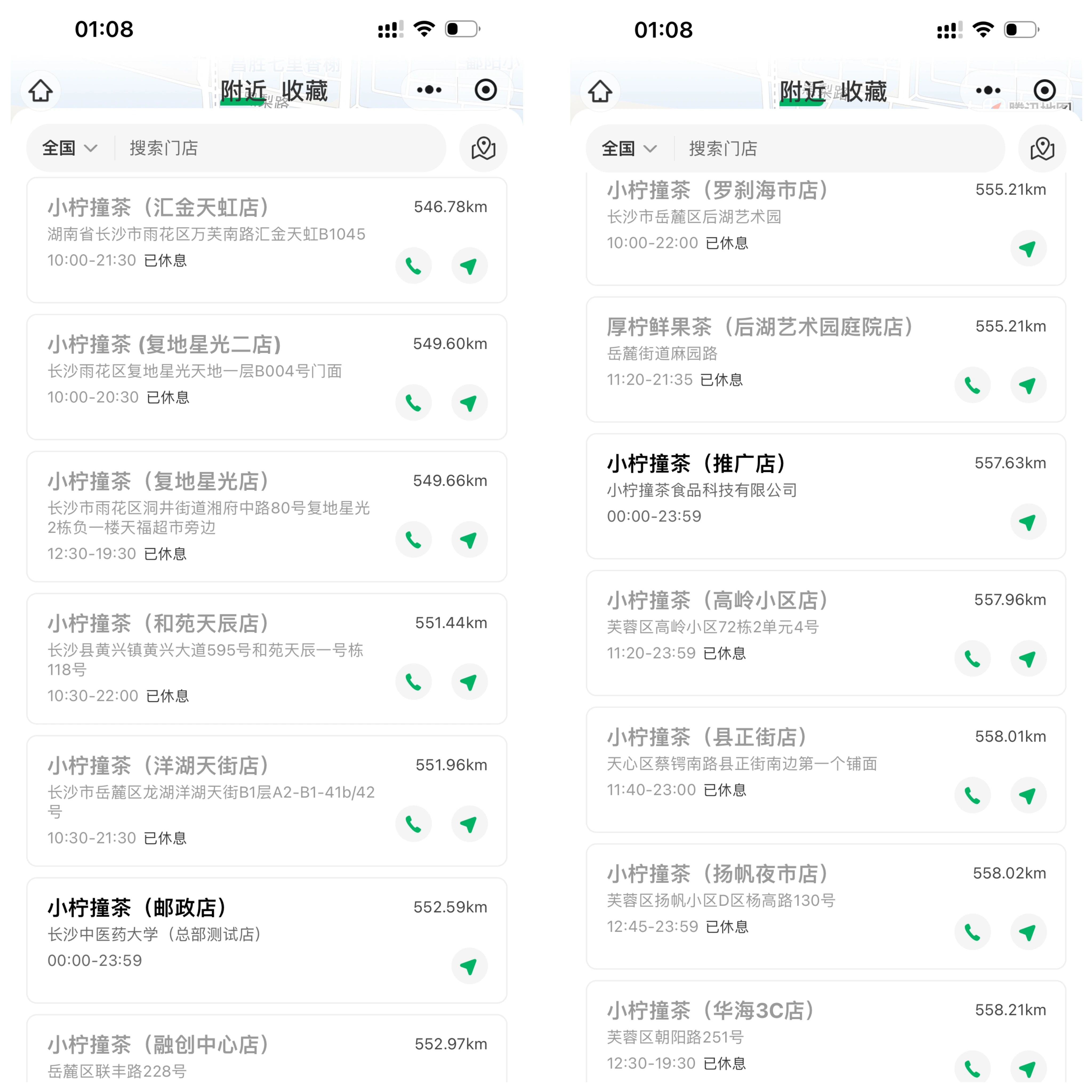Screen dimensions: 1092x1092
Task: Call the 高岭小区店 store
Action: (972, 659)
